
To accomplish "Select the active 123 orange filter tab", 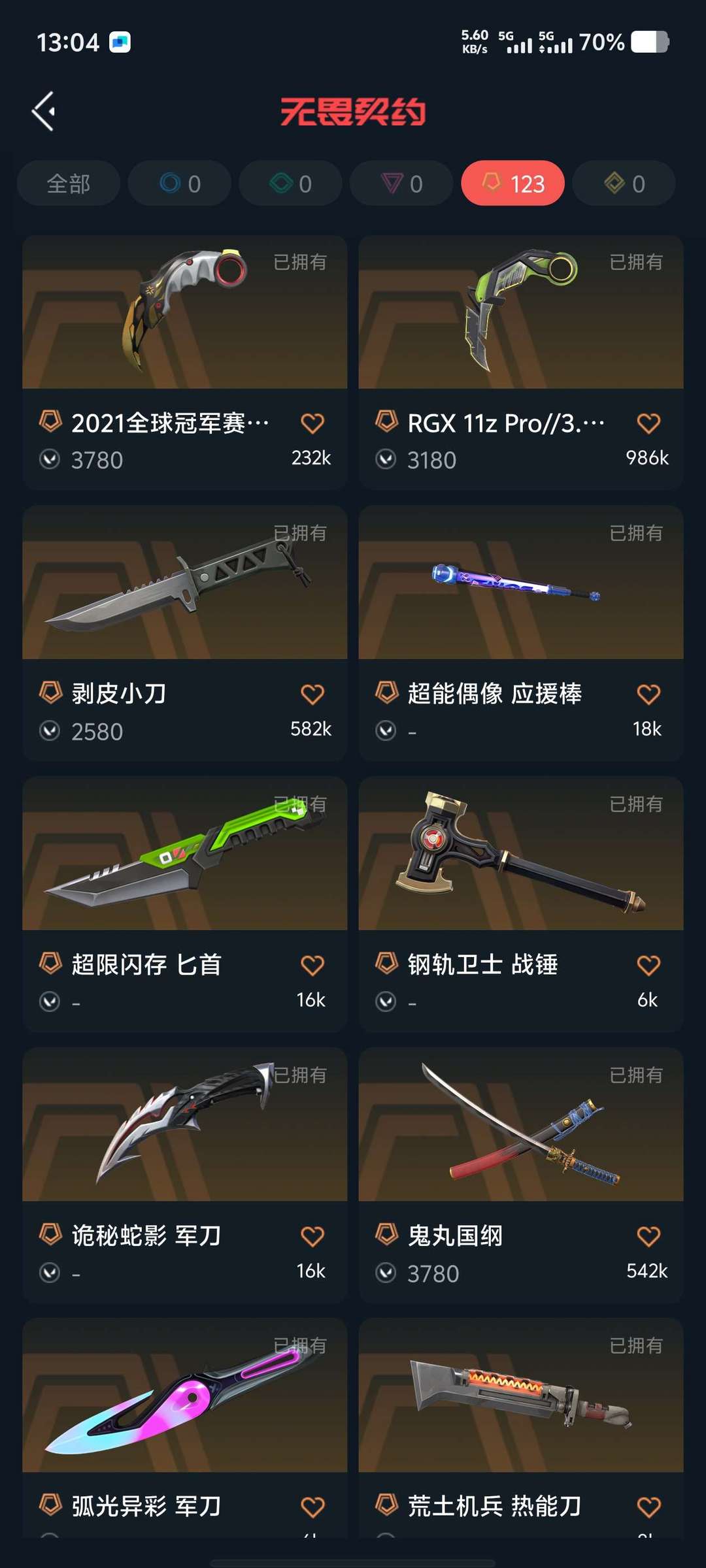I will pyautogui.click(x=513, y=184).
